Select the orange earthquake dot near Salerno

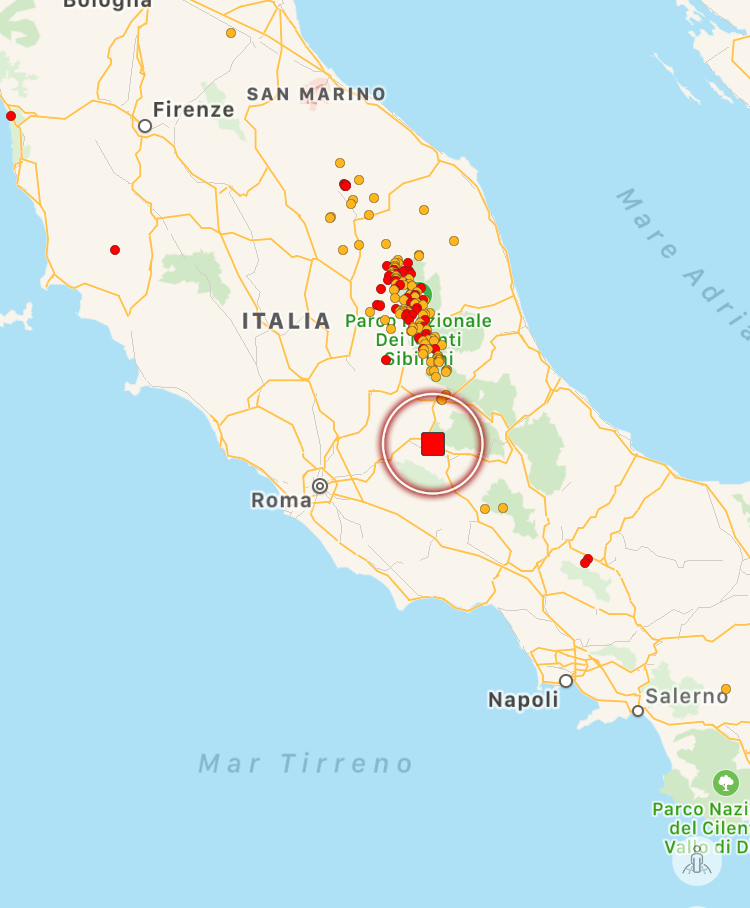[x=726, y=689]
